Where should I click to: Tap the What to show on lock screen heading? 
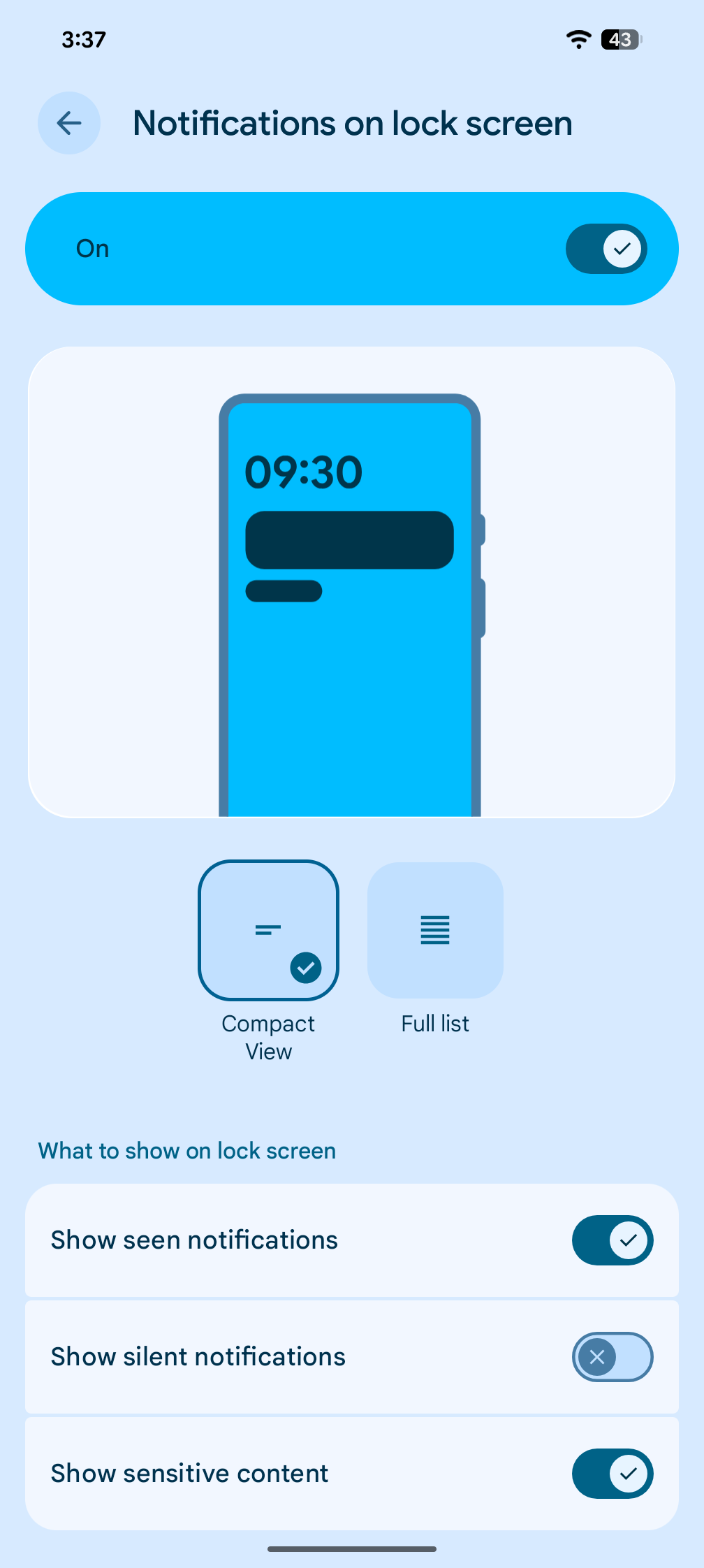[x=187, y=1150]
